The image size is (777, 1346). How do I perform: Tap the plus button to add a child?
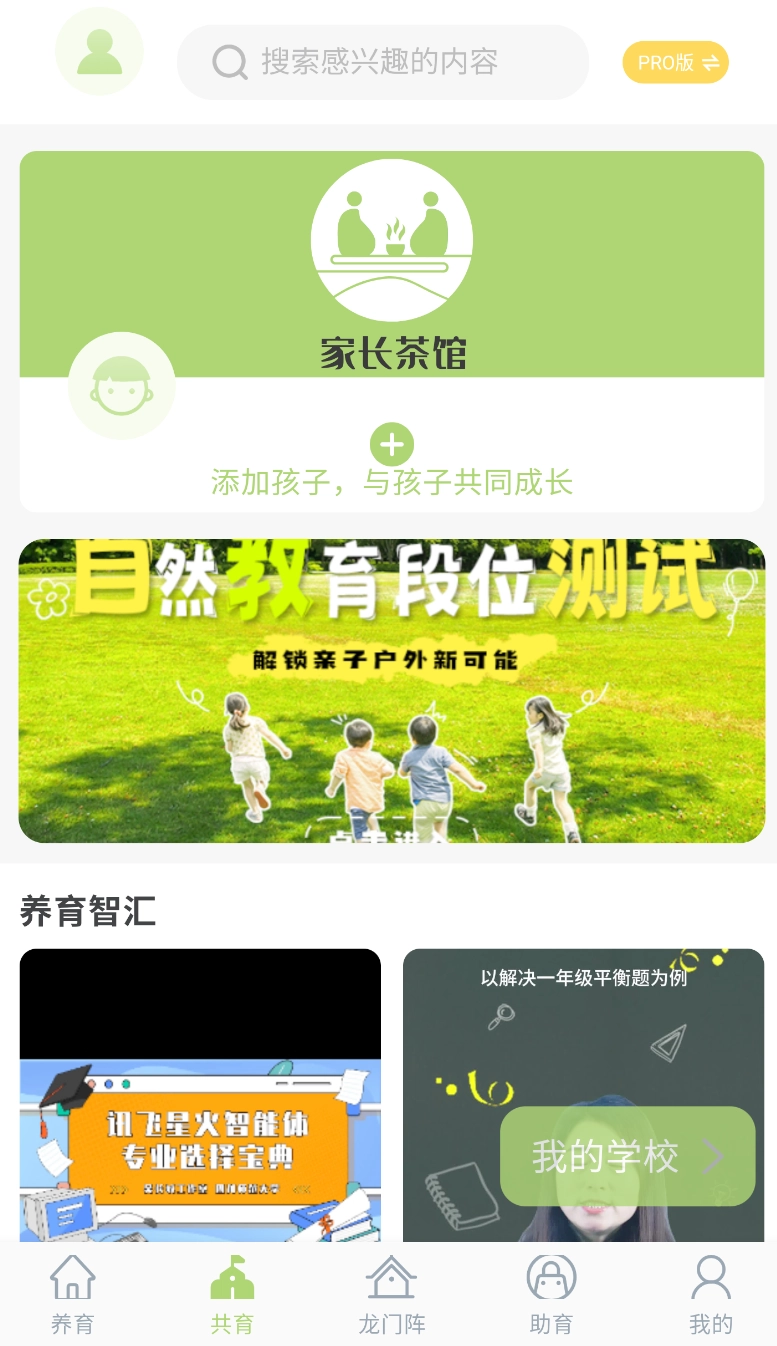(391, 445)
